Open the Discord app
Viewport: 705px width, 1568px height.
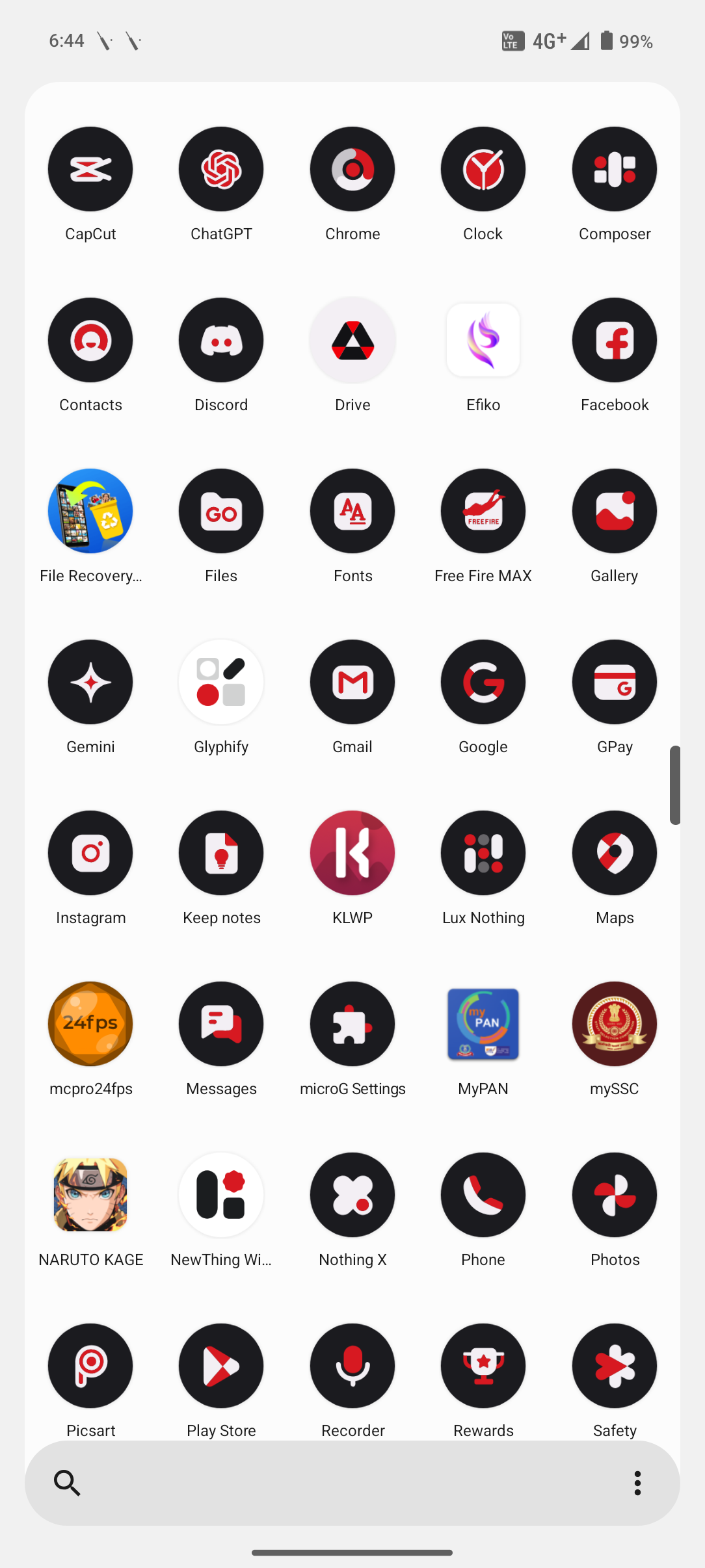(221, 341)
